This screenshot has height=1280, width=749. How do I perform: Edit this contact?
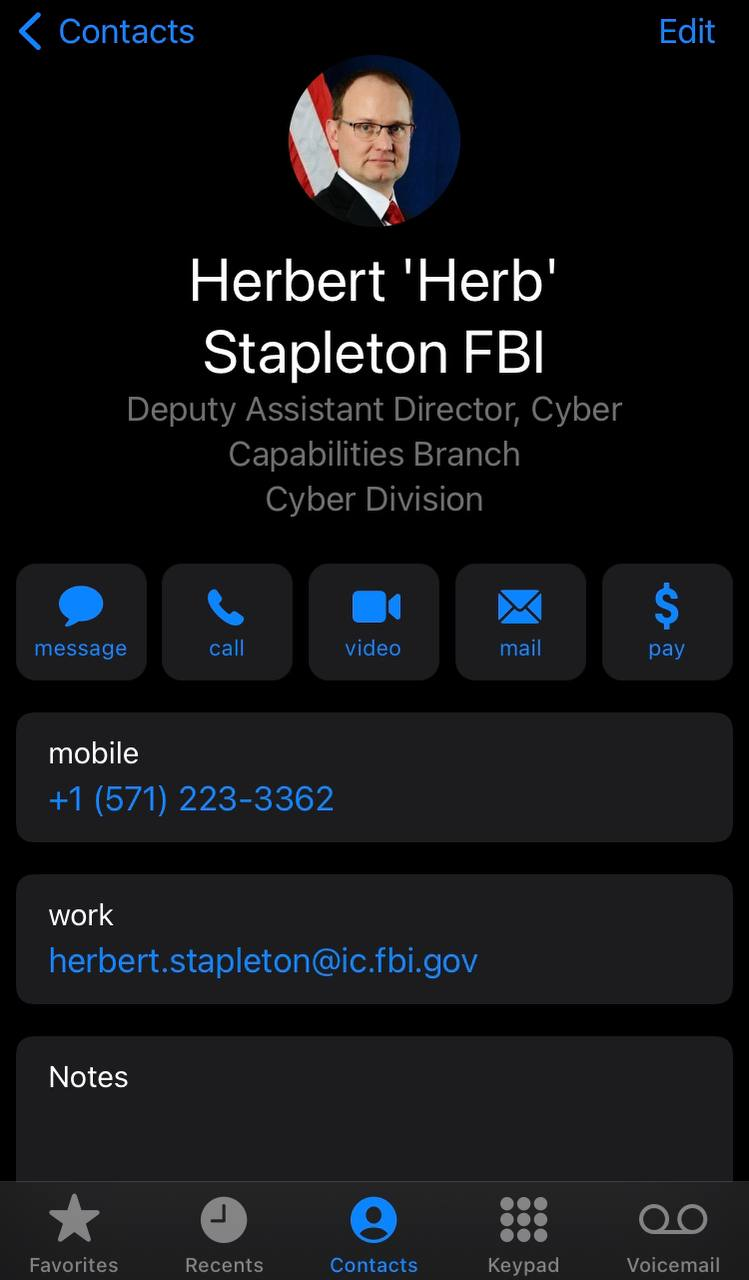pyautogui.click(x=687, y=31)
